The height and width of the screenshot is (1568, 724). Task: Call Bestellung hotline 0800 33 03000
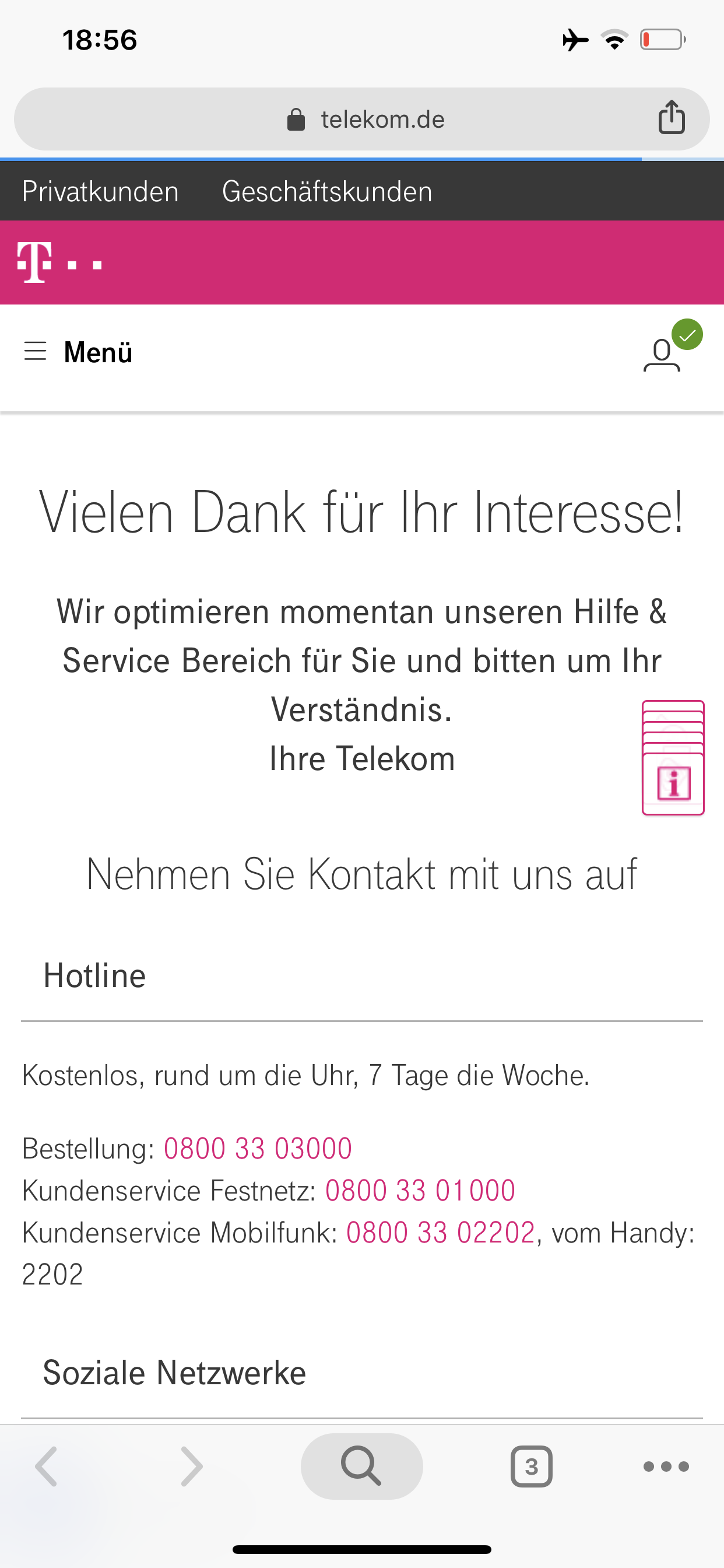click(258, 1149)
